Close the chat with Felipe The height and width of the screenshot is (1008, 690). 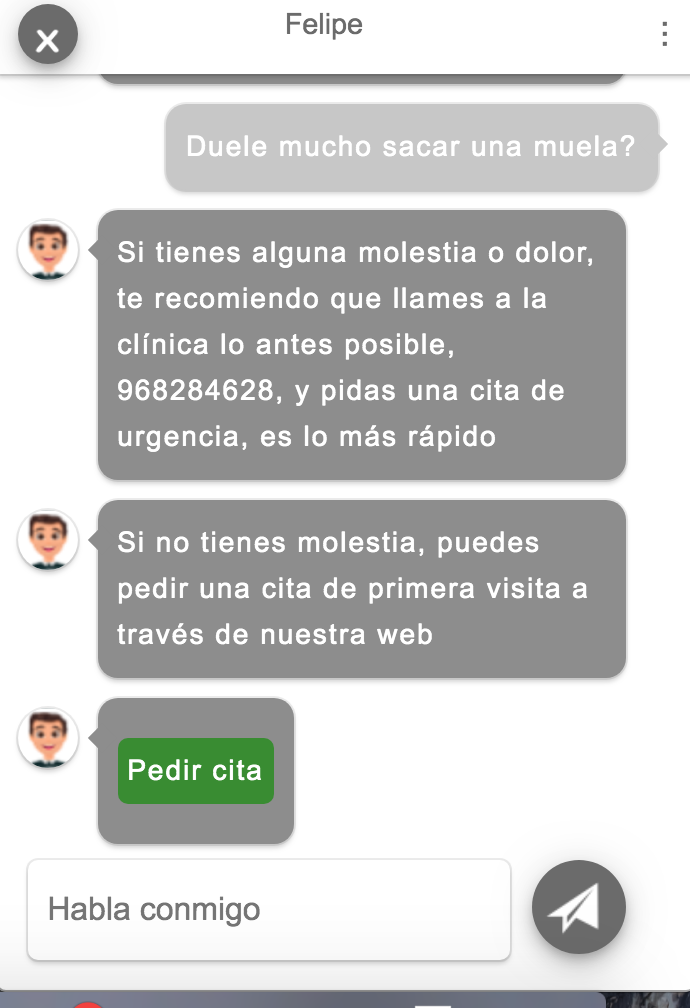click(47, 39)
